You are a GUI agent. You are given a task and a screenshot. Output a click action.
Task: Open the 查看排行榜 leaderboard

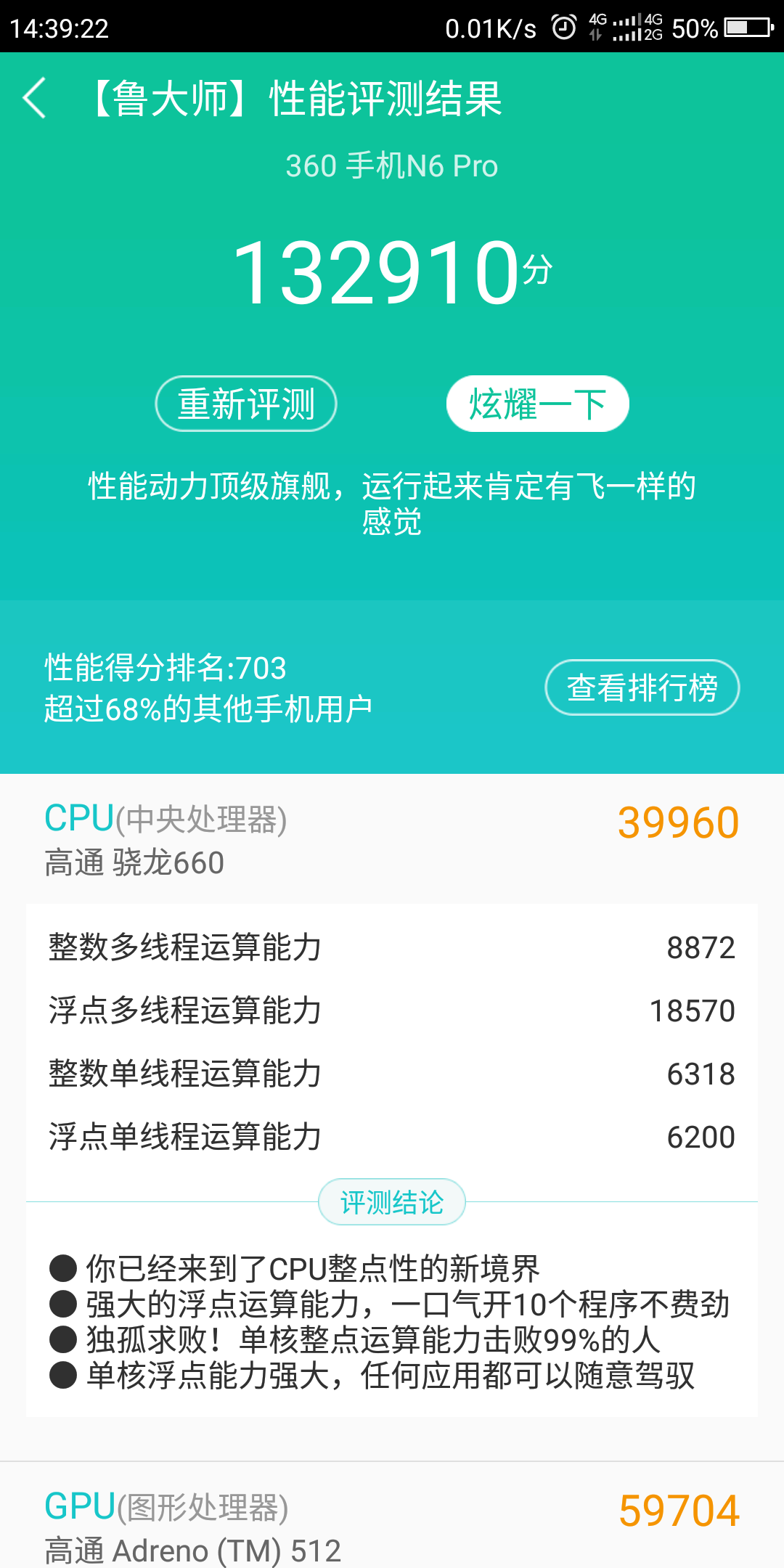click(642, 687)
